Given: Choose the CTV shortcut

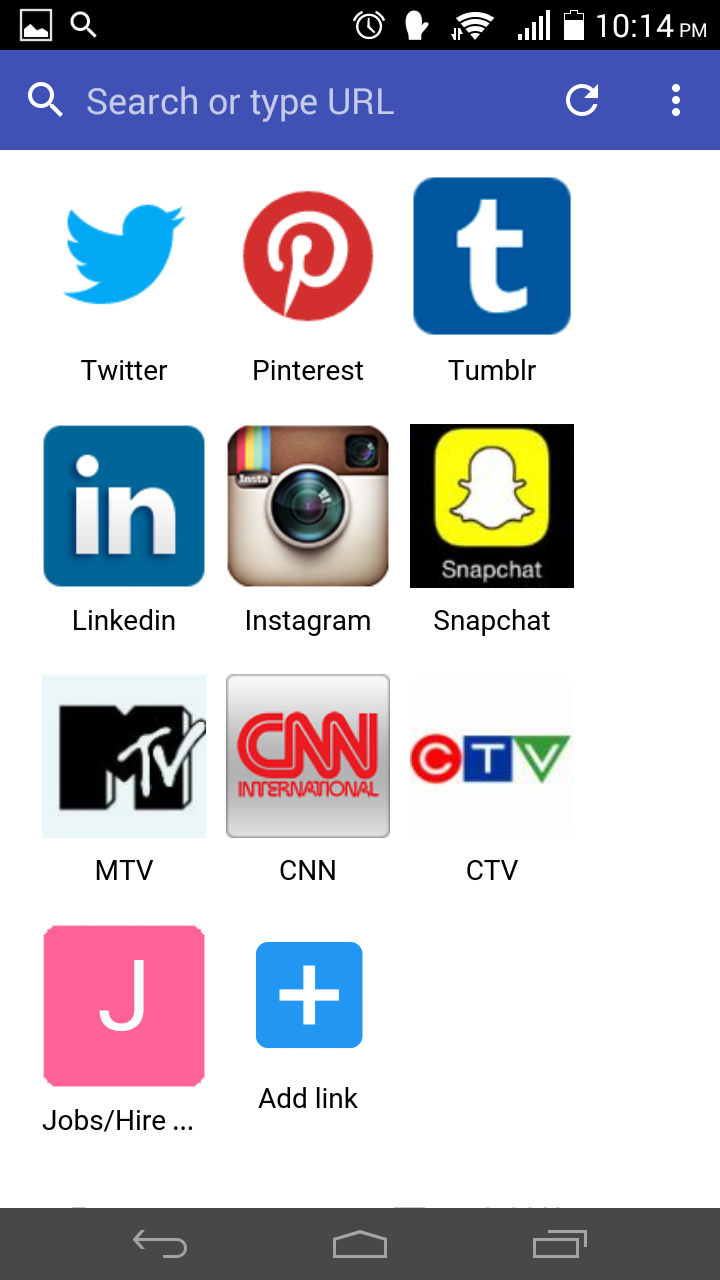Looking at the screenshot, I should 492,756.
